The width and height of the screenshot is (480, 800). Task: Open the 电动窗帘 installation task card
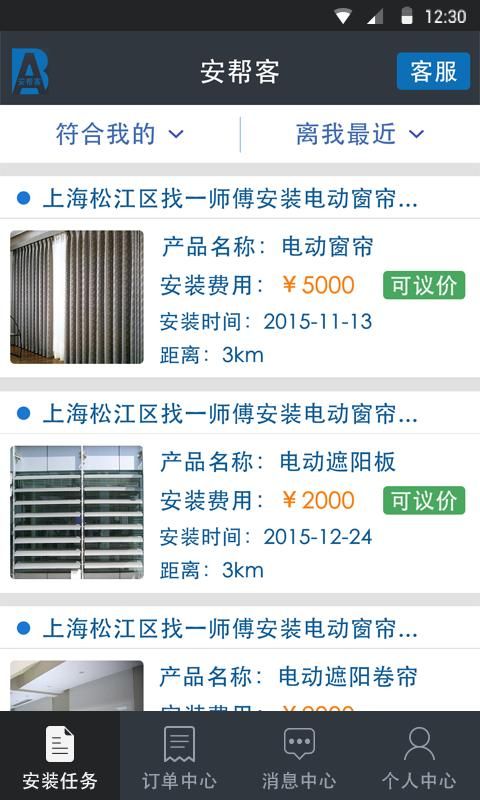[x=240, y=277]
